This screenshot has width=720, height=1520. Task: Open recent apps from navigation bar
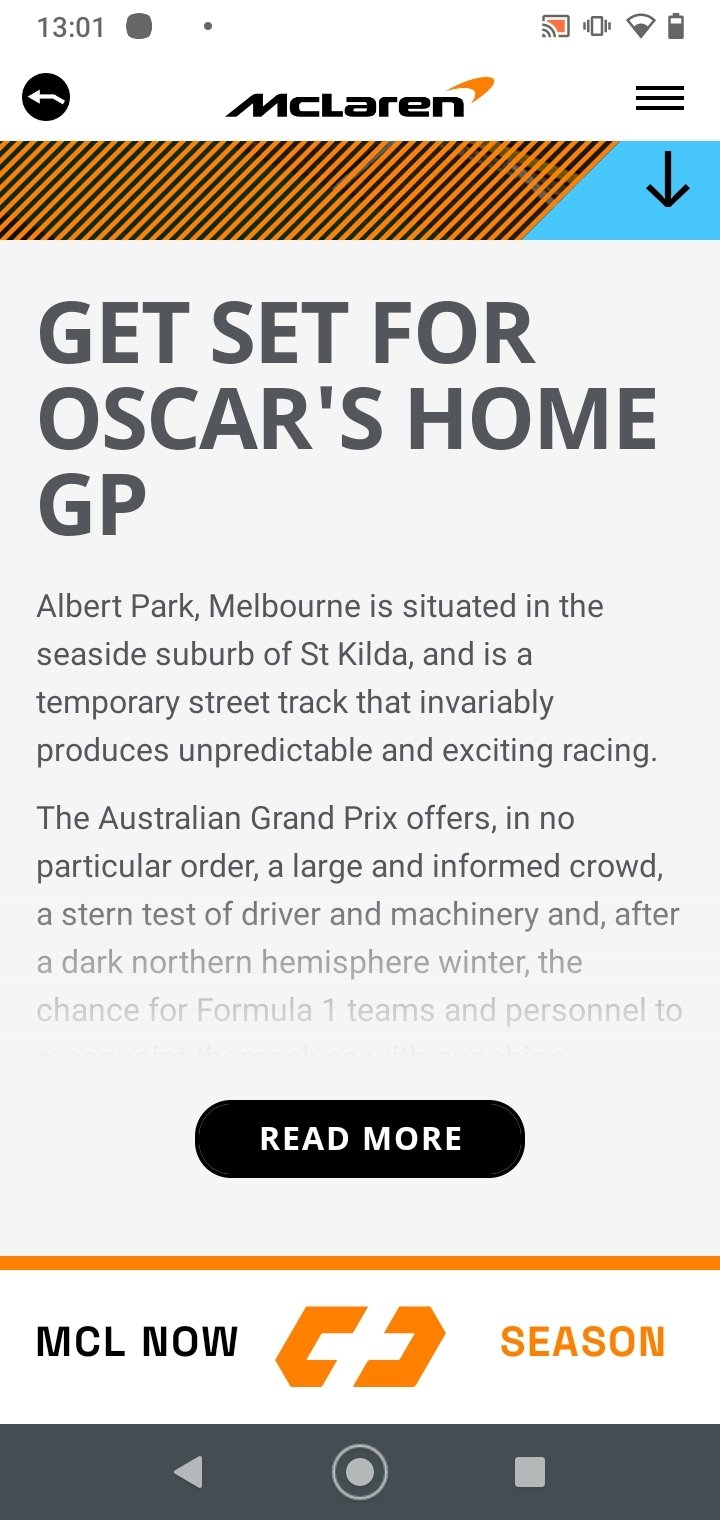point(529,1471)
